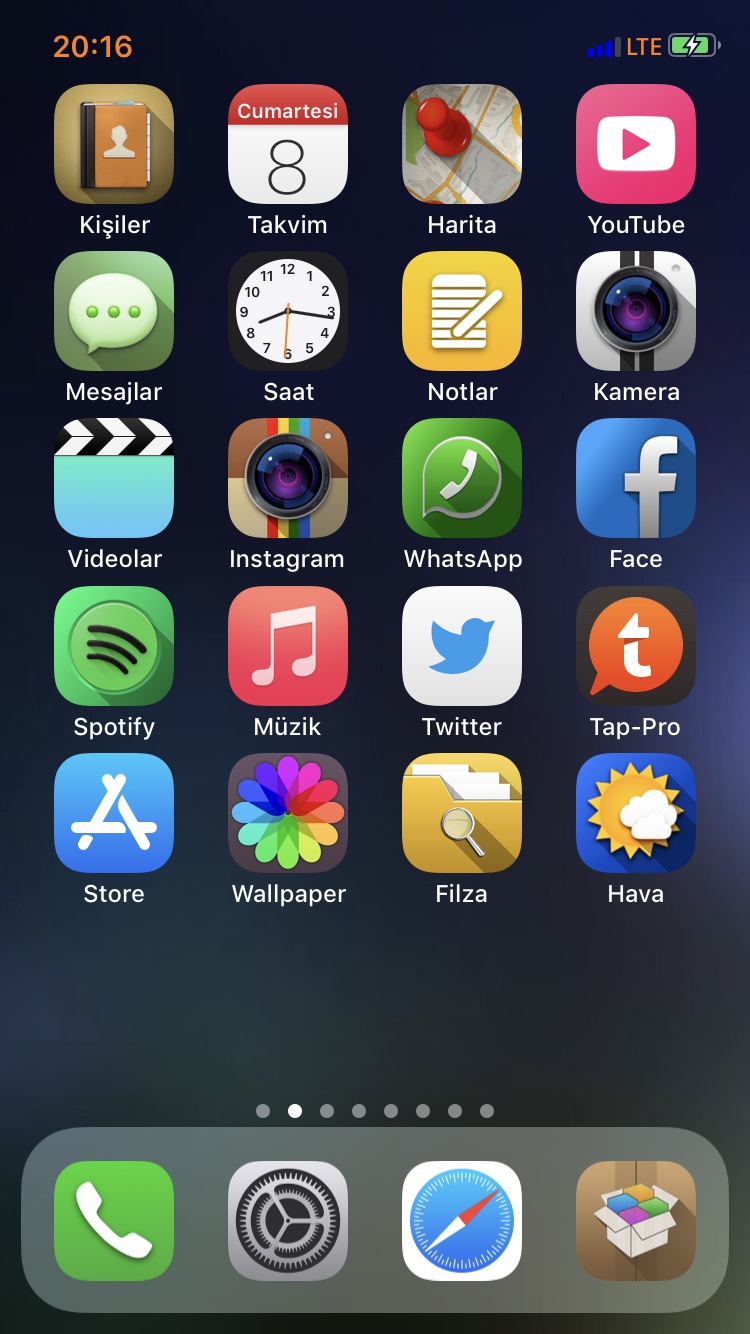
Task: Open the Kamera app
Action: (x=636, y=311)
